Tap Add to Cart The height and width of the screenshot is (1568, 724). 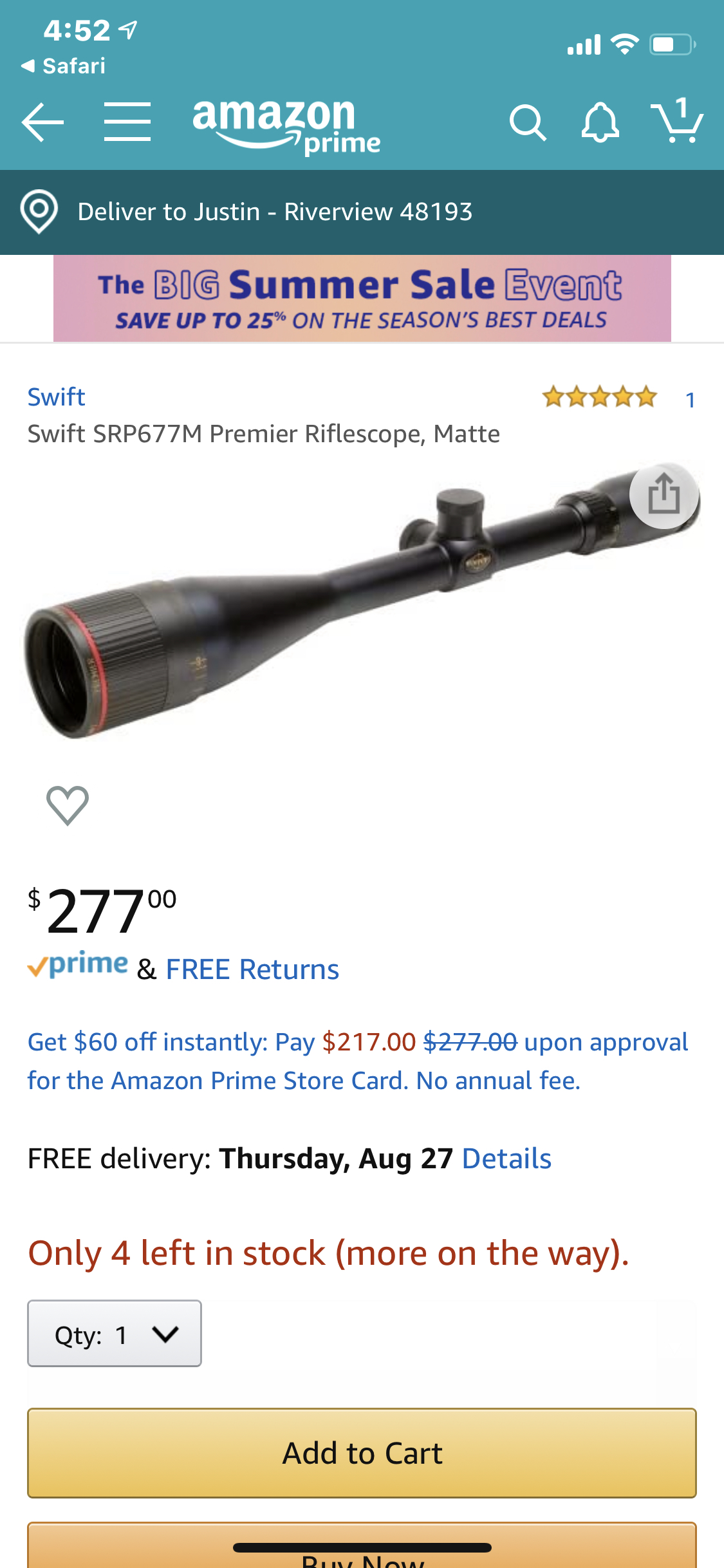pyautogui.click(x=362, y=1453)
